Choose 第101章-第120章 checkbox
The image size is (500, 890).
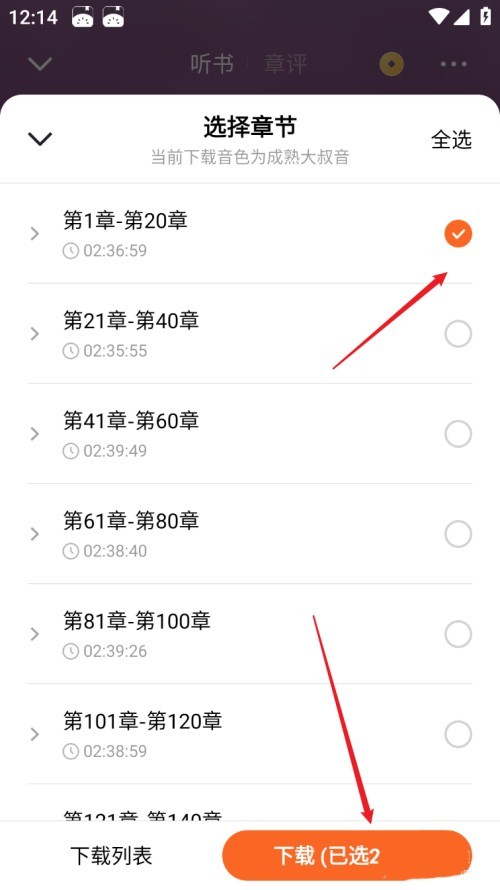click(458, 734)
